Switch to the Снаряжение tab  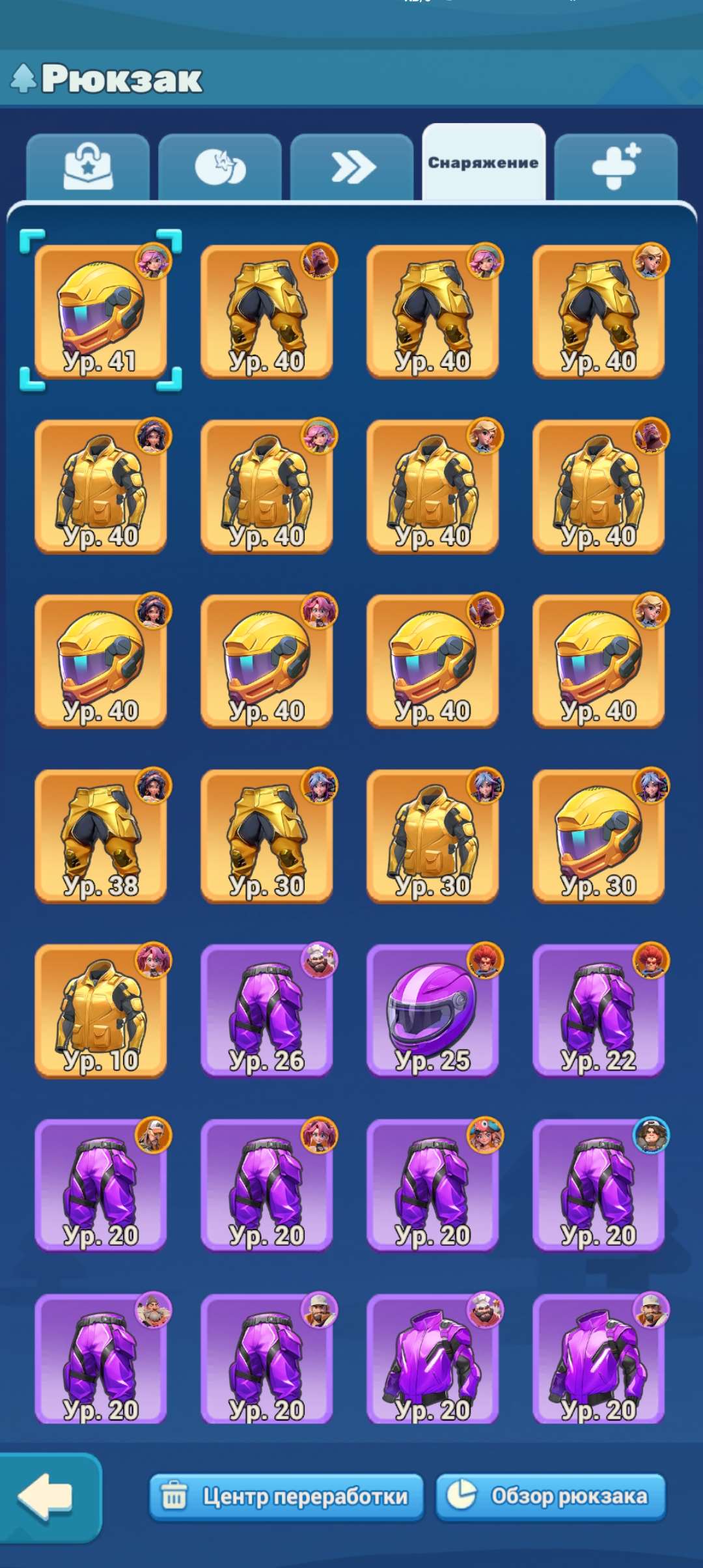(x=482, y=163)
